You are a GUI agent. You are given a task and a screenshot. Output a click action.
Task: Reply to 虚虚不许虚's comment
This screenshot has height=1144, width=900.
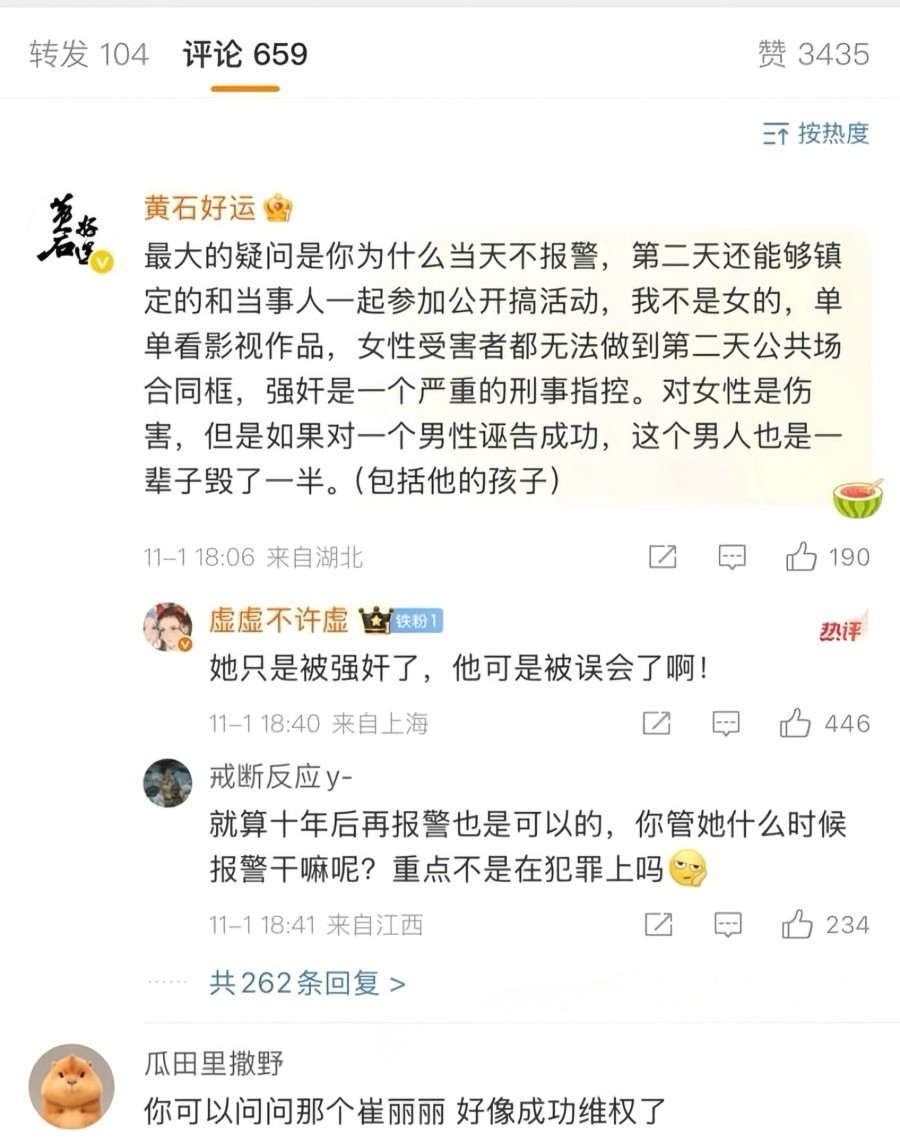(x=727, y=723)
